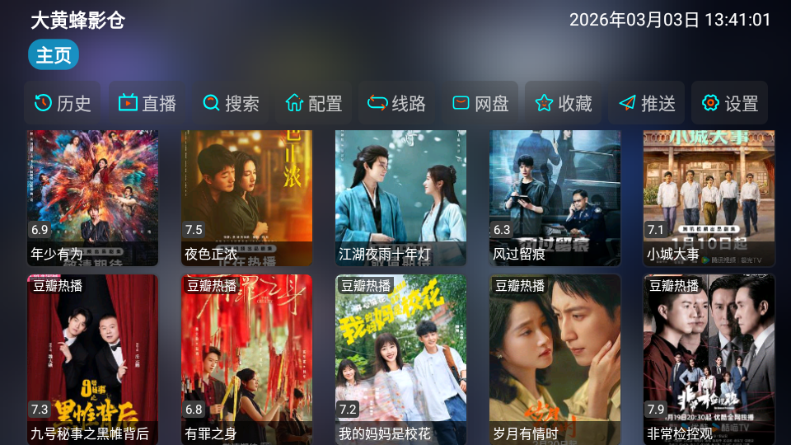791x445 pixels.
Task: Open 九号秘事之黑帷背后 poster
Action: [92, 358]
